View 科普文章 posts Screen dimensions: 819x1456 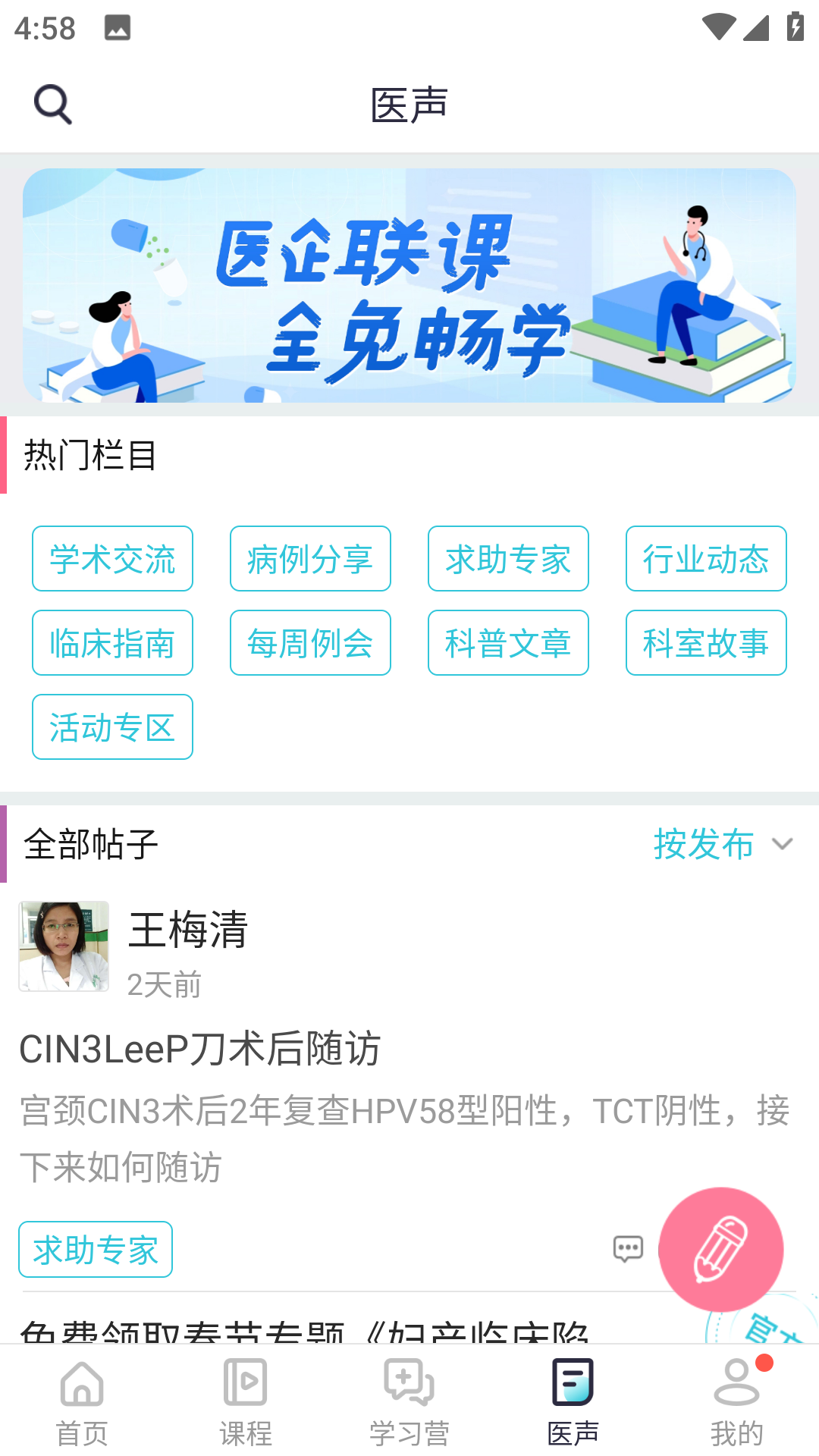[x=508, y=643]
